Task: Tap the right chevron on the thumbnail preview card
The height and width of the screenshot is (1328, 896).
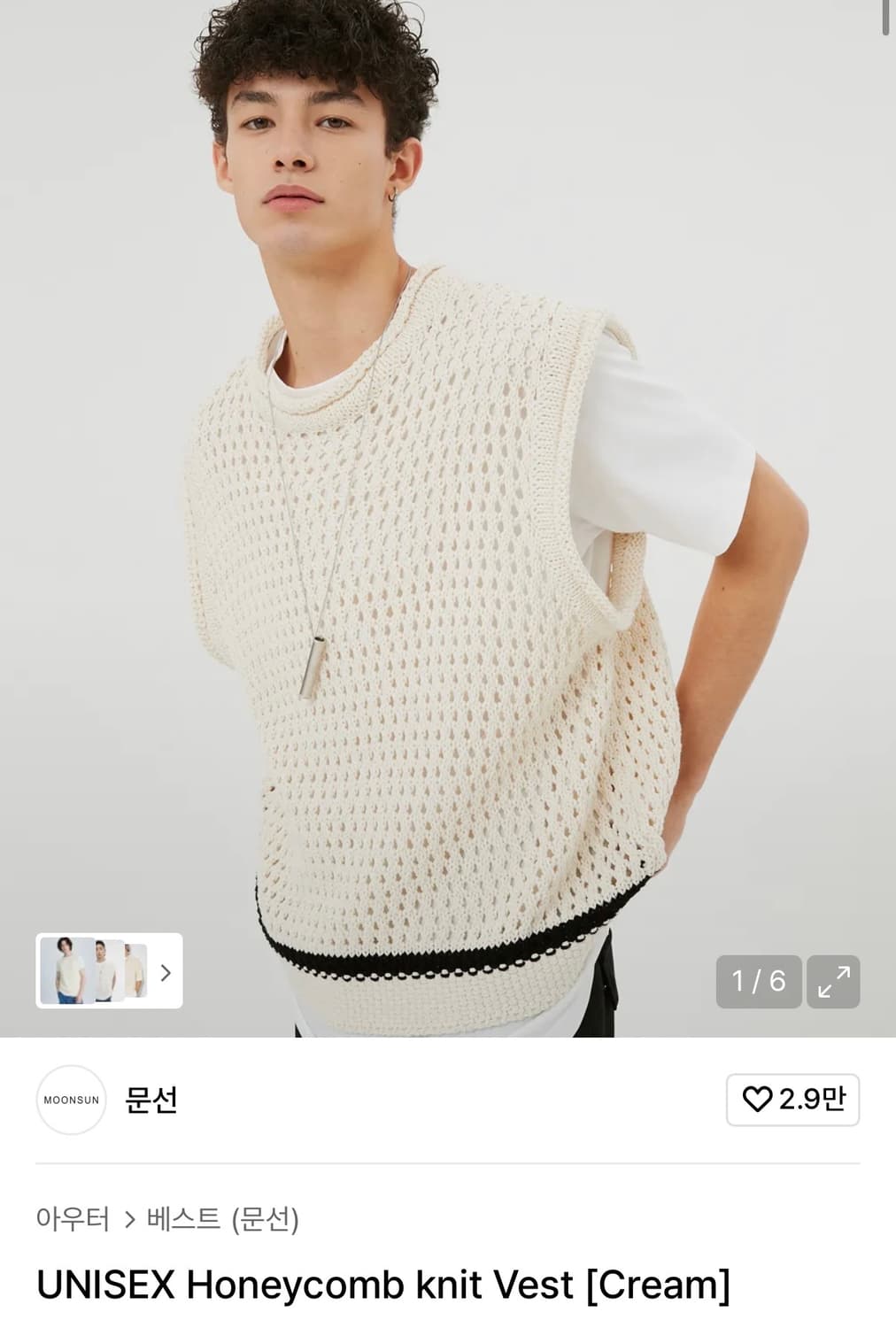Action: click(x=166, y=971)
